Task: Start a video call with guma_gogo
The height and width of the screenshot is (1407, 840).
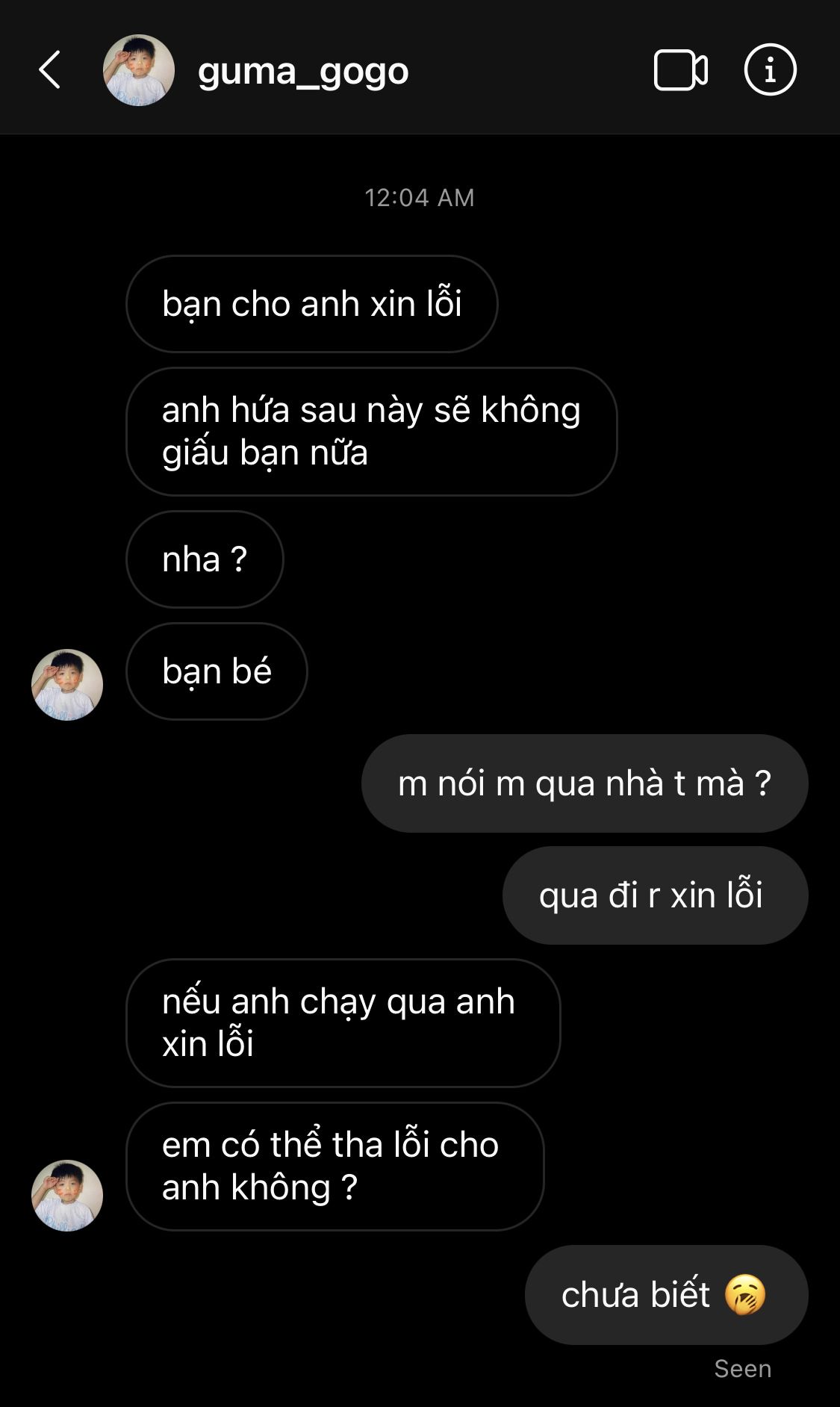Action: (680, 70)
